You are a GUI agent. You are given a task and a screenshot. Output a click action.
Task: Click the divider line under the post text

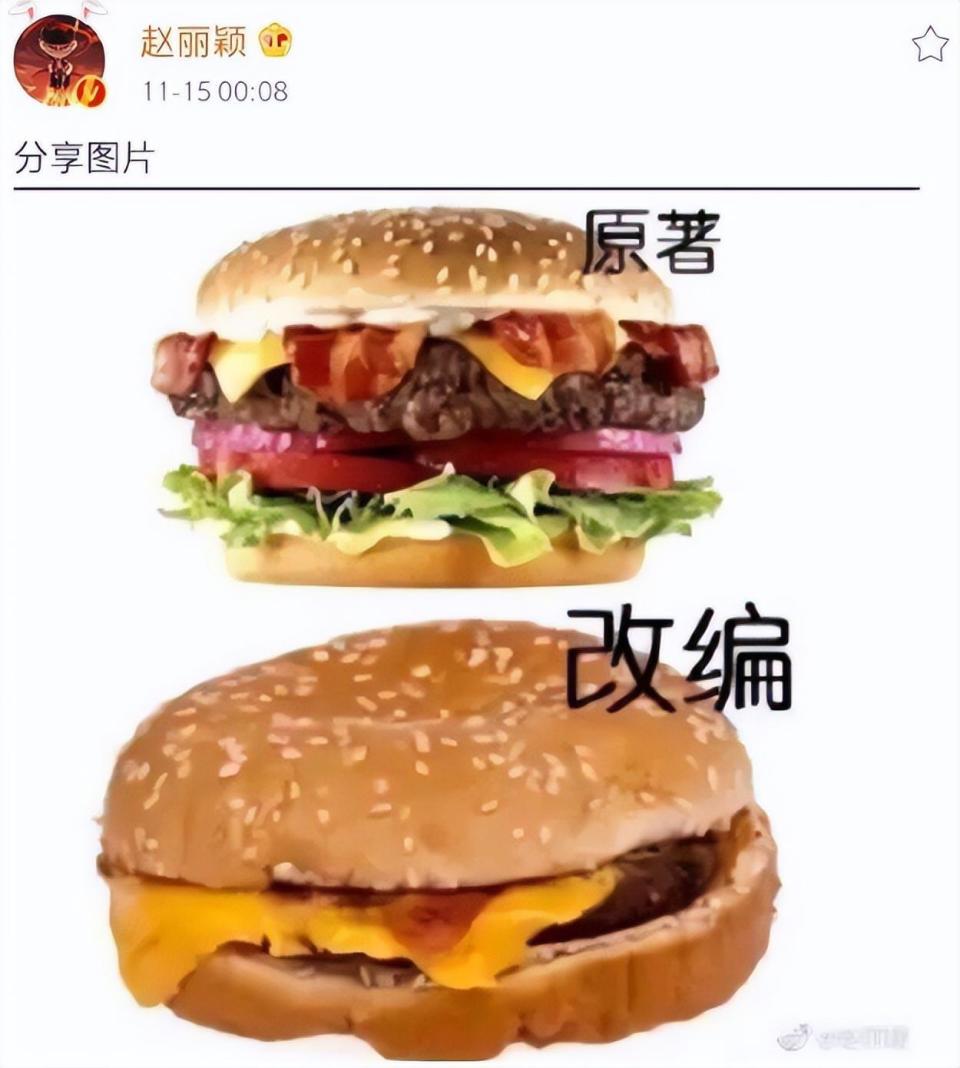(480, 185)
